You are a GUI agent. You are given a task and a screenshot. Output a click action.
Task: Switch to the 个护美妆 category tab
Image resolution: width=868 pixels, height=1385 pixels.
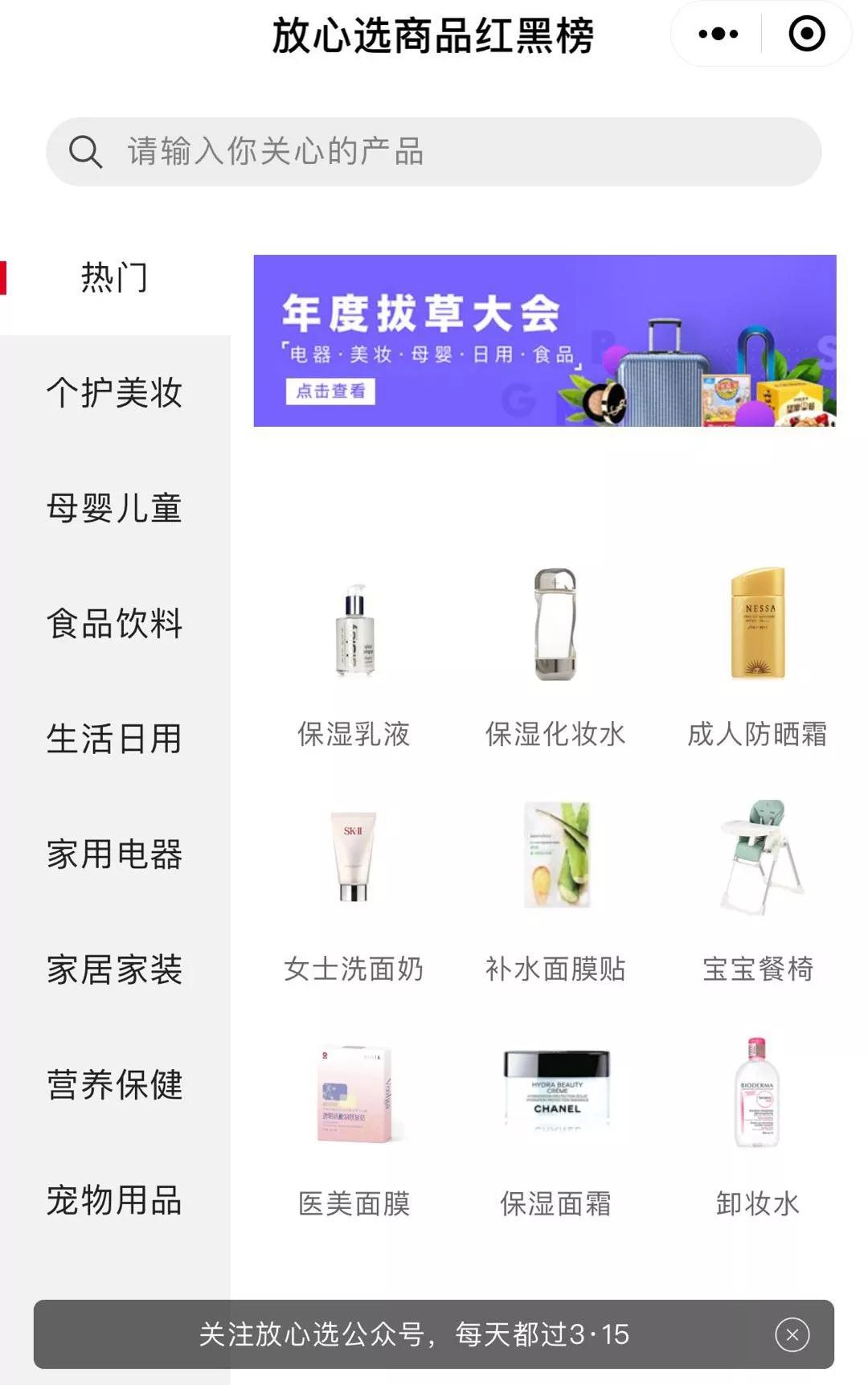tap(114, 393)
